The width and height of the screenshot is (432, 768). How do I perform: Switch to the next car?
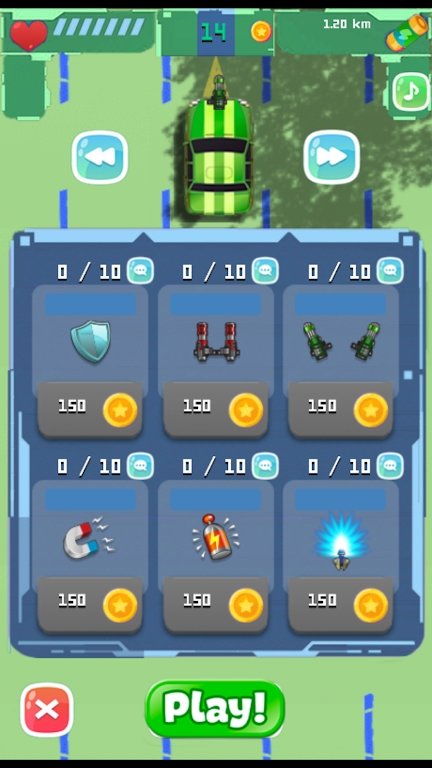[332, 157]
